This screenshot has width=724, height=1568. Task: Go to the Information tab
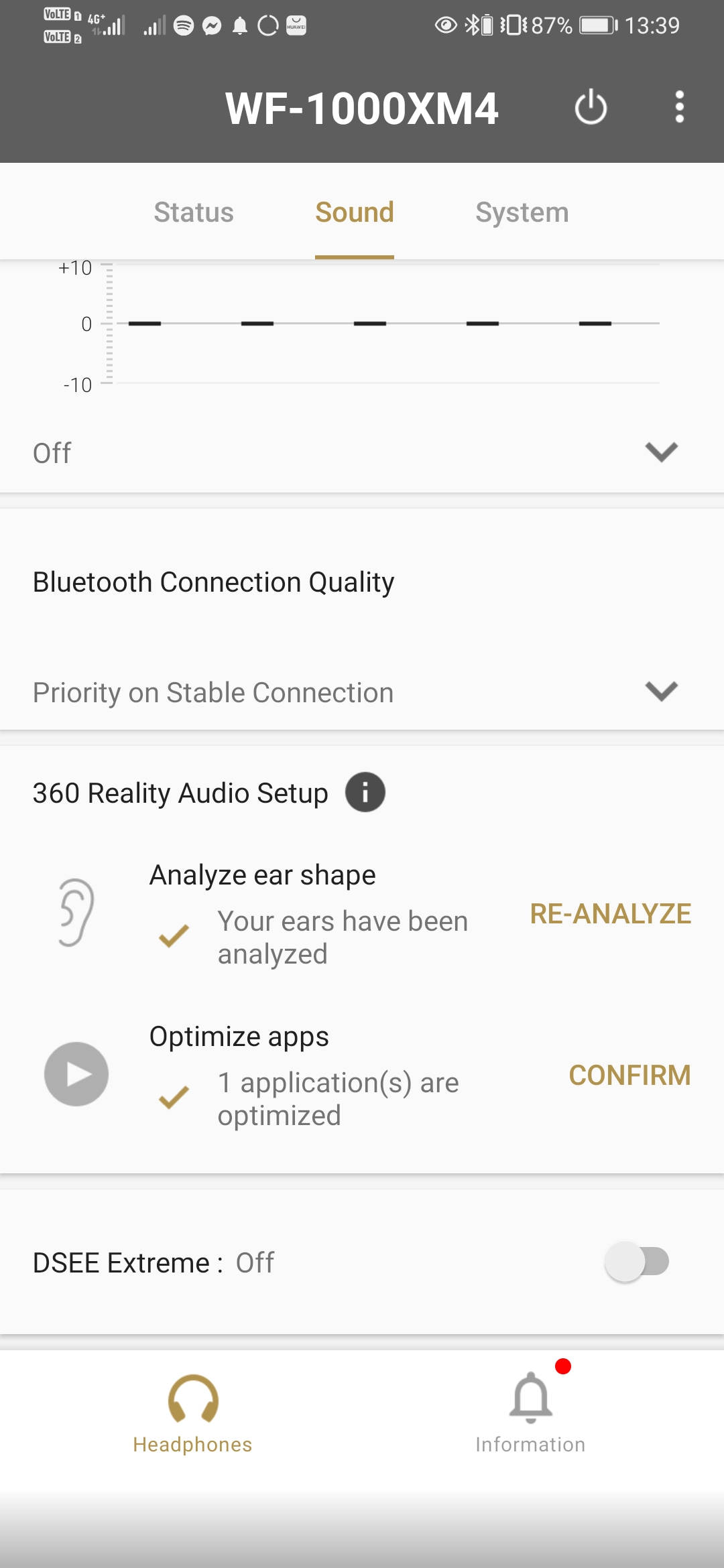click(530, 1414)
